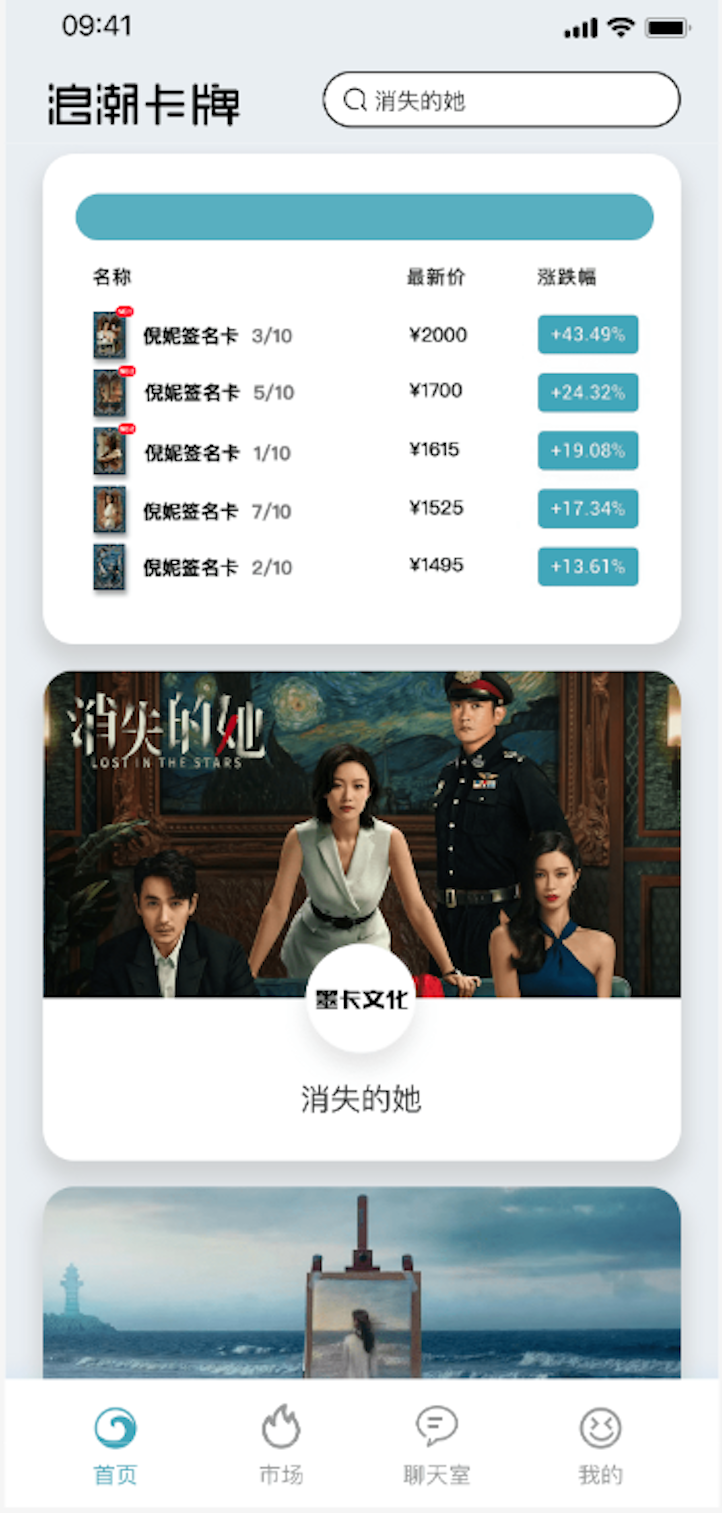The image size is (722, 1513).
Task: Go to the 聊天室 tab
Action: coord(437,1446)
